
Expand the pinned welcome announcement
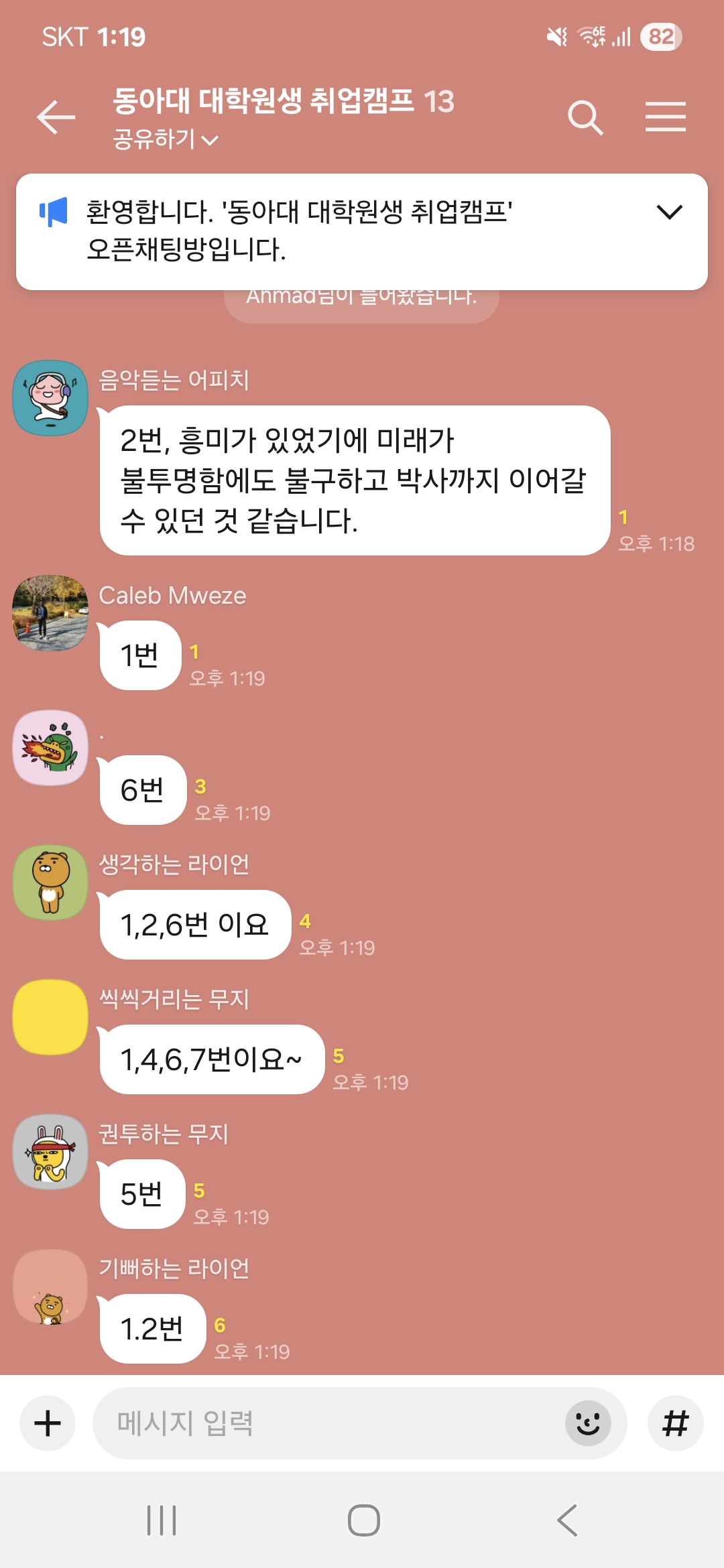coord(669,212)
